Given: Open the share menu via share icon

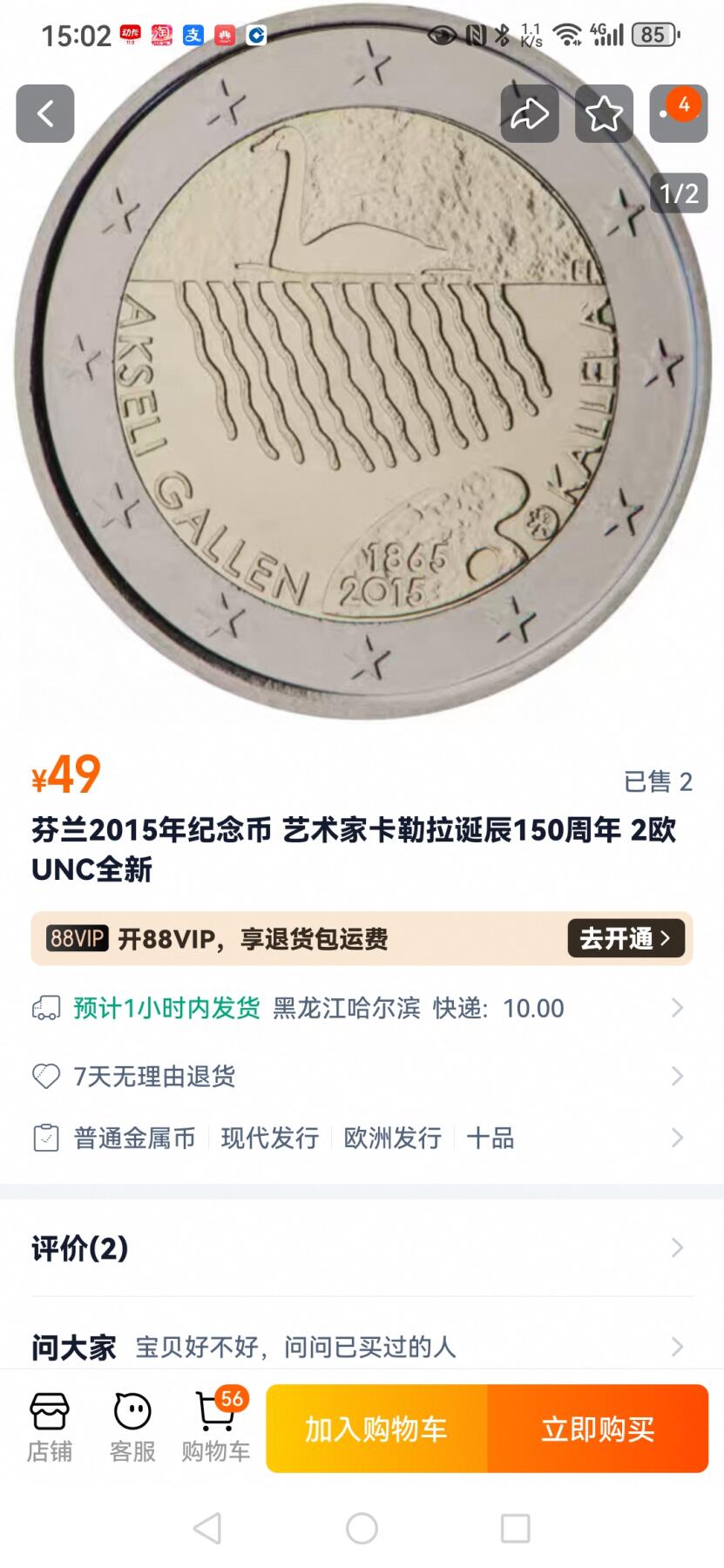Looking at the screenshot, I should click(530, 113).
